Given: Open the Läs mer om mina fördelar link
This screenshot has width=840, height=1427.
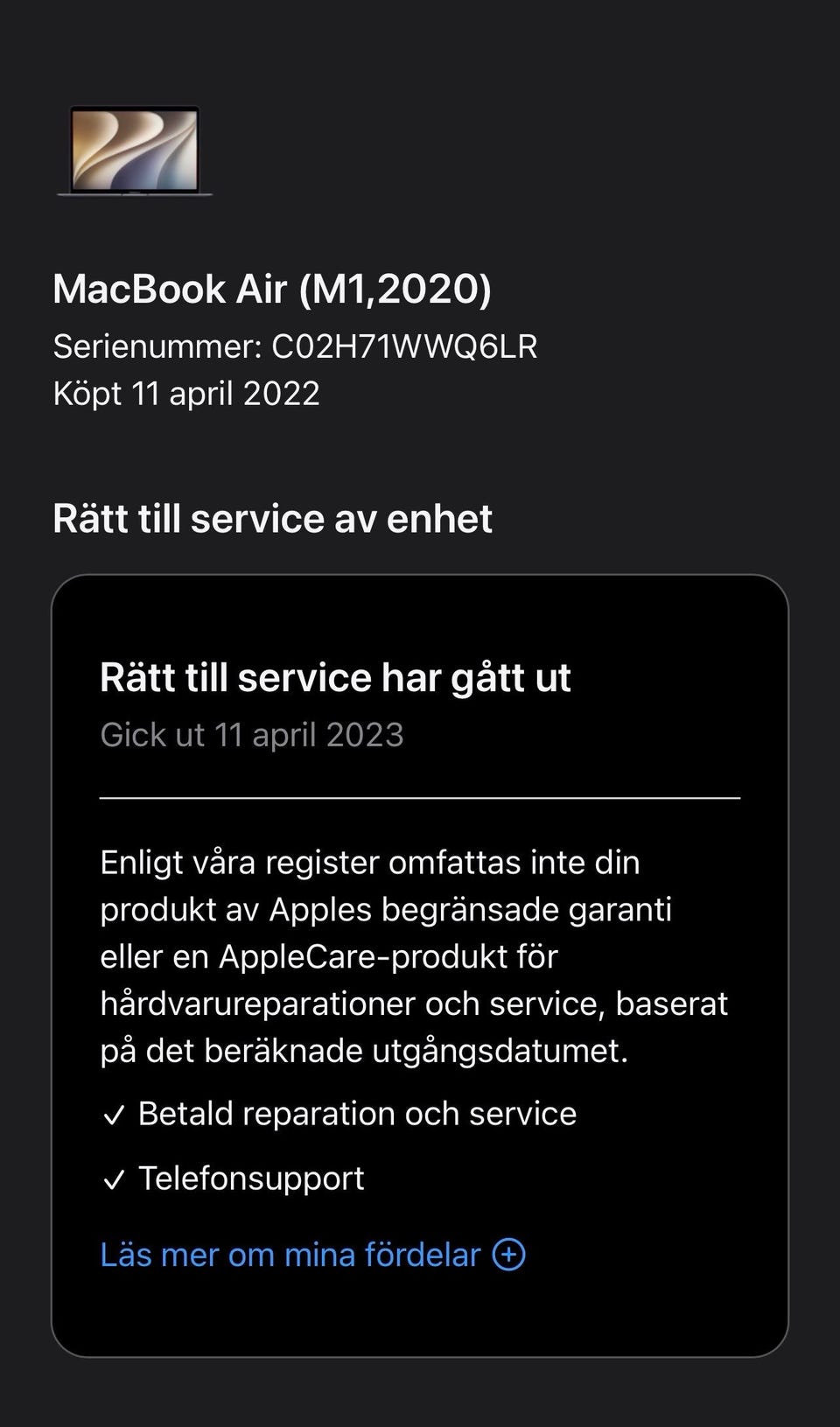Looking at the screenshot, I should pyautogui.click(x=312, y=1255).
